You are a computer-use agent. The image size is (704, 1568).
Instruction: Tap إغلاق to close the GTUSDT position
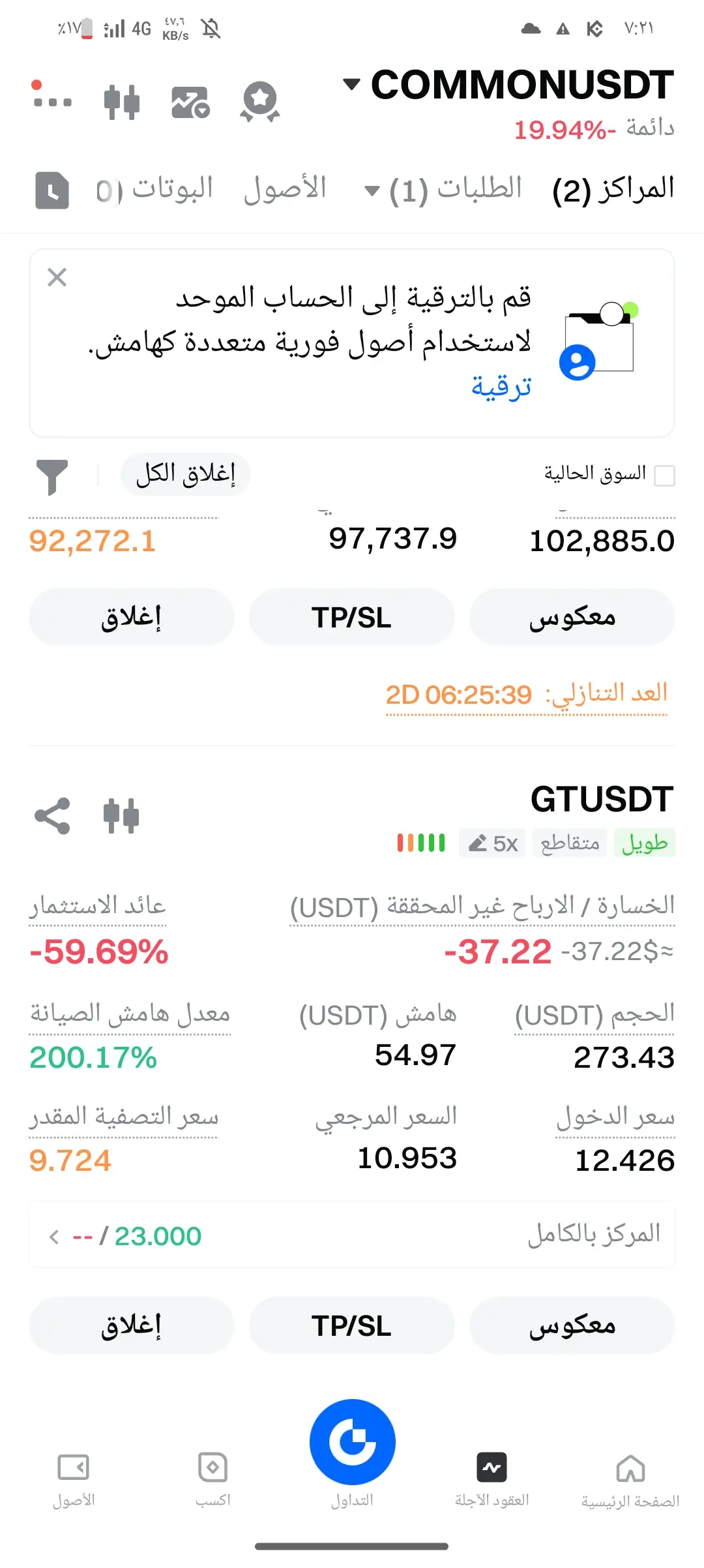pyautogui.click(x=132, y=1325)
